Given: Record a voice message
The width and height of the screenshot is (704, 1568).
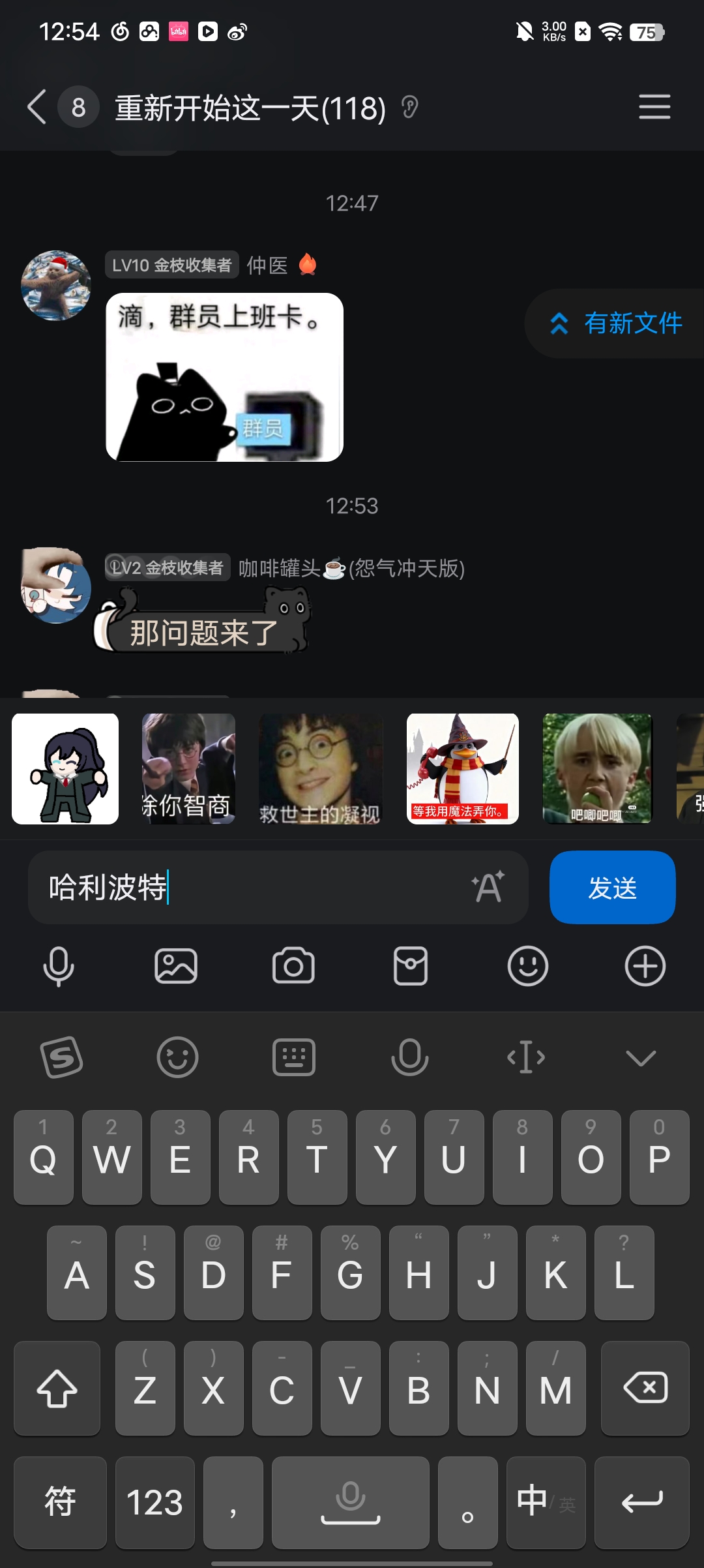Looking at the screenshot, I should [x=59, y=966].
